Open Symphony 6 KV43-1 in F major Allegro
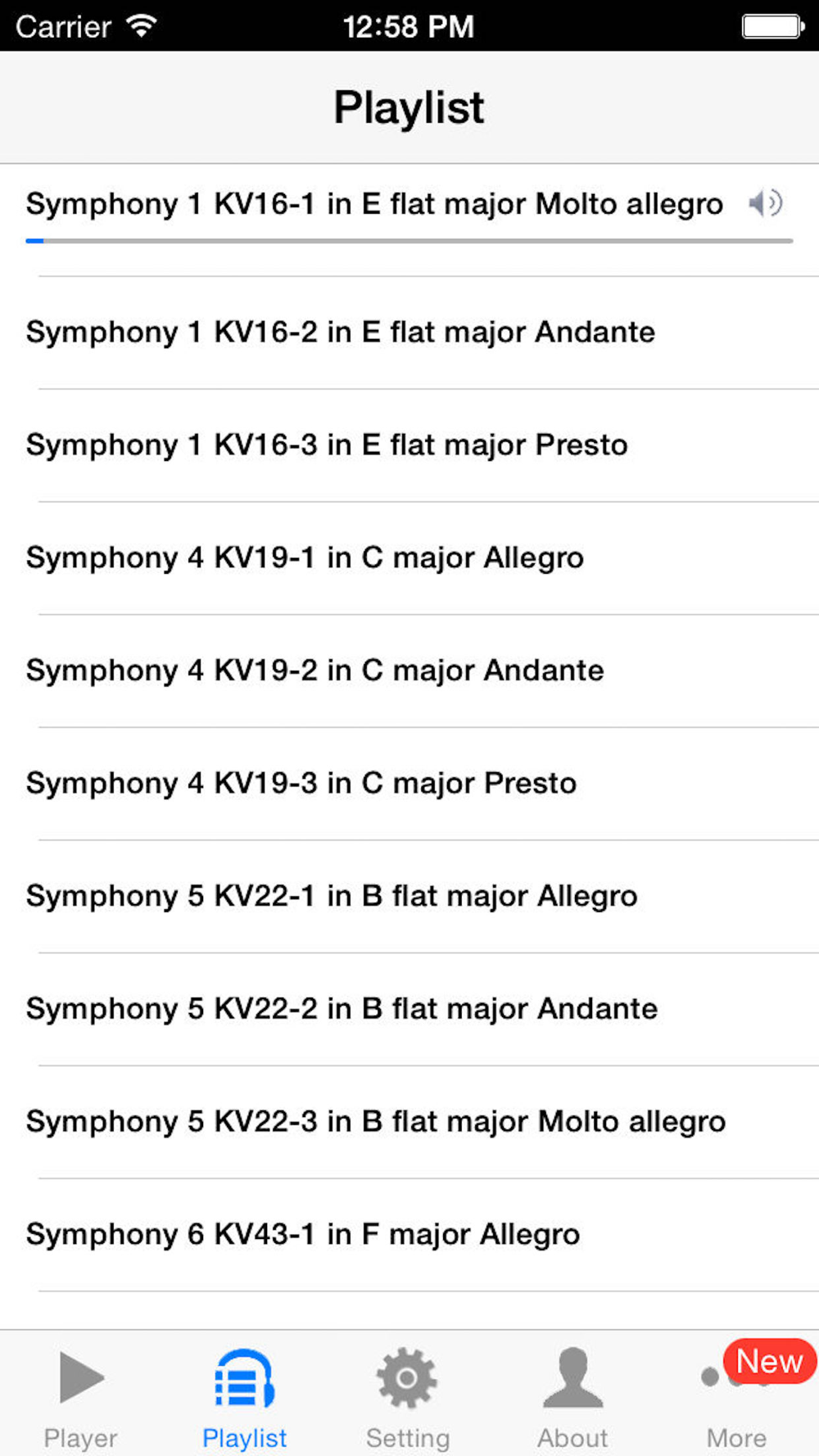 [409, 1235]
